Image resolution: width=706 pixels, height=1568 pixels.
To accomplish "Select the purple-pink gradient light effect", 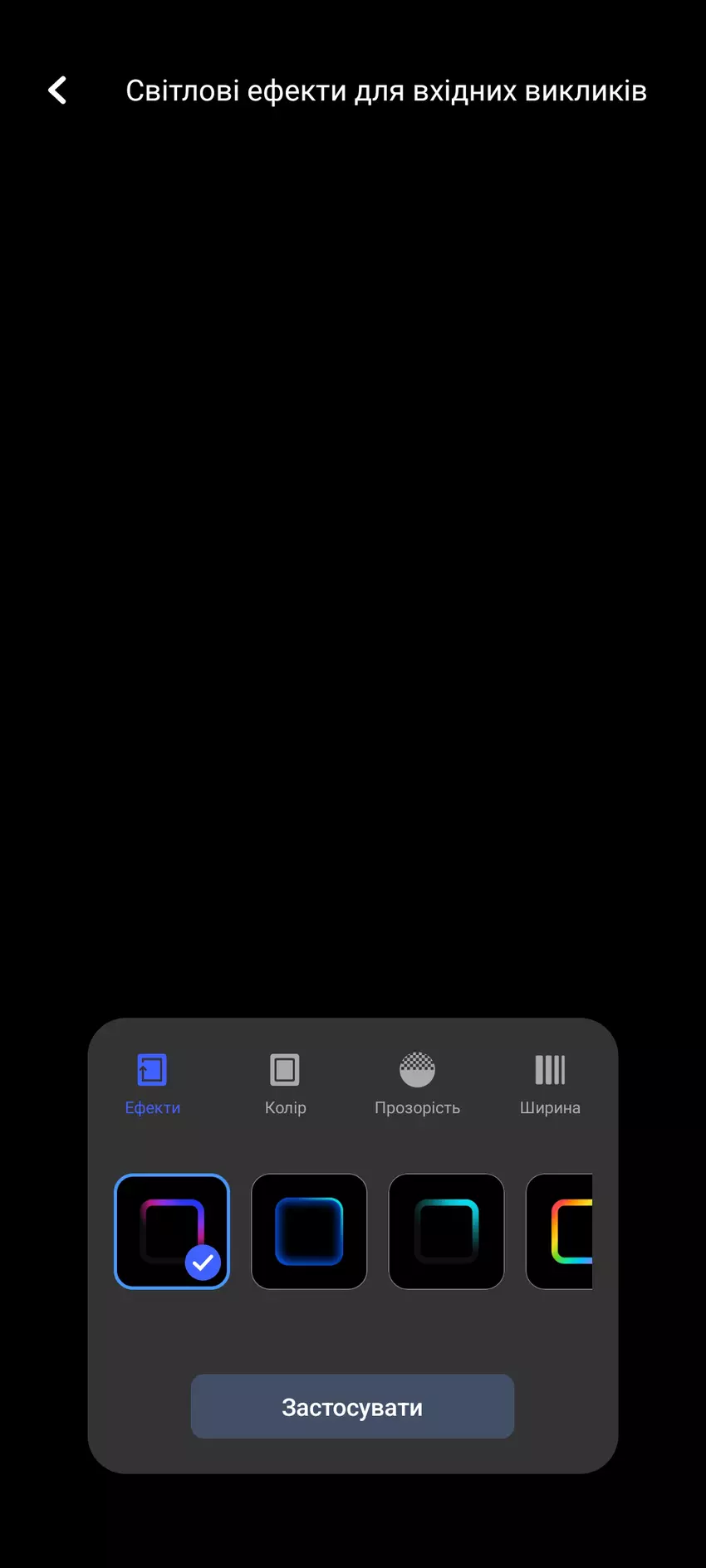I will [172, 1231].
